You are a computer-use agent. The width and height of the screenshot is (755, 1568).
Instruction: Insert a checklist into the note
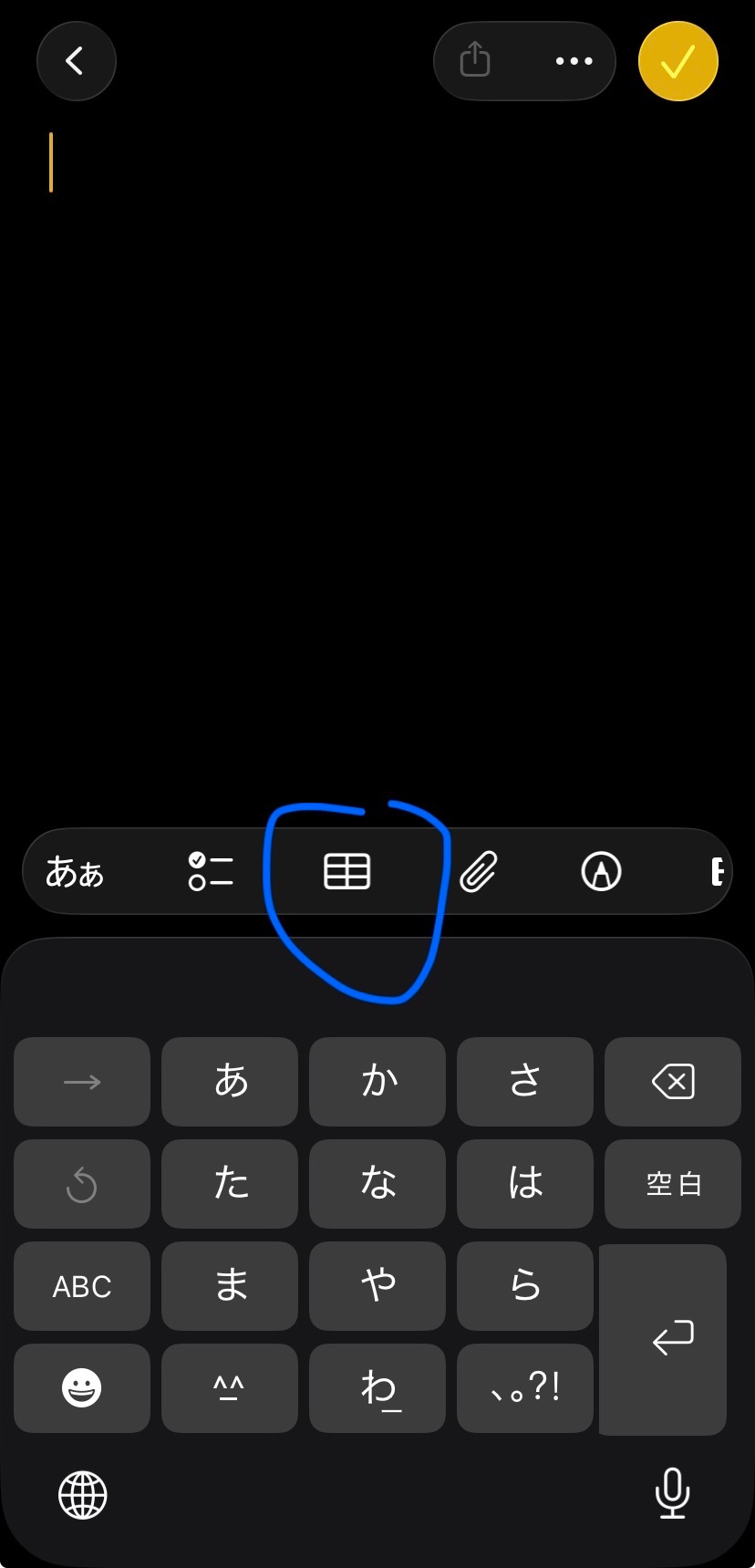click(x=211, y=871)
